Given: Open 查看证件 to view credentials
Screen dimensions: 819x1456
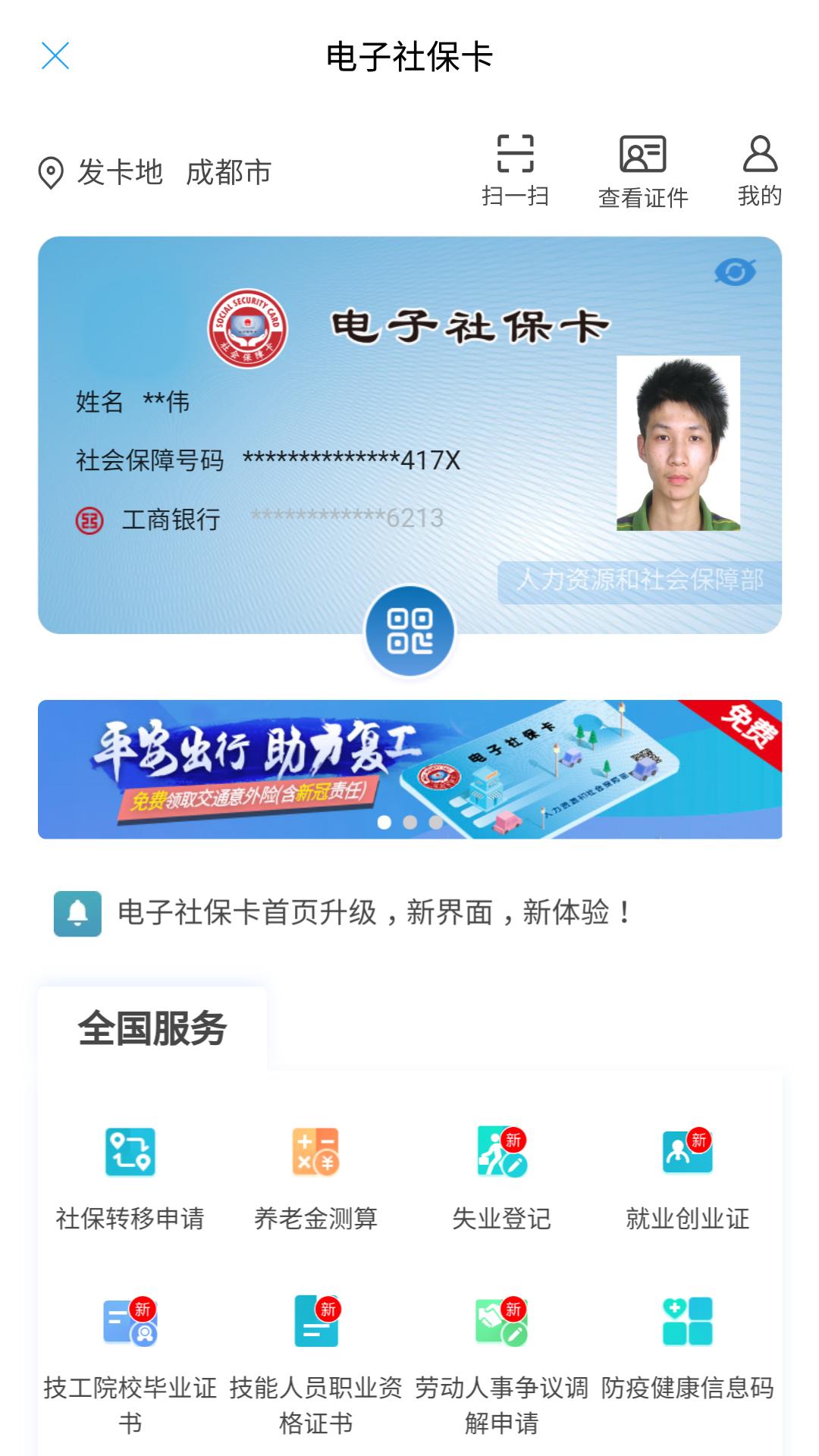Looking at the screenshot, I should [642, 168].
